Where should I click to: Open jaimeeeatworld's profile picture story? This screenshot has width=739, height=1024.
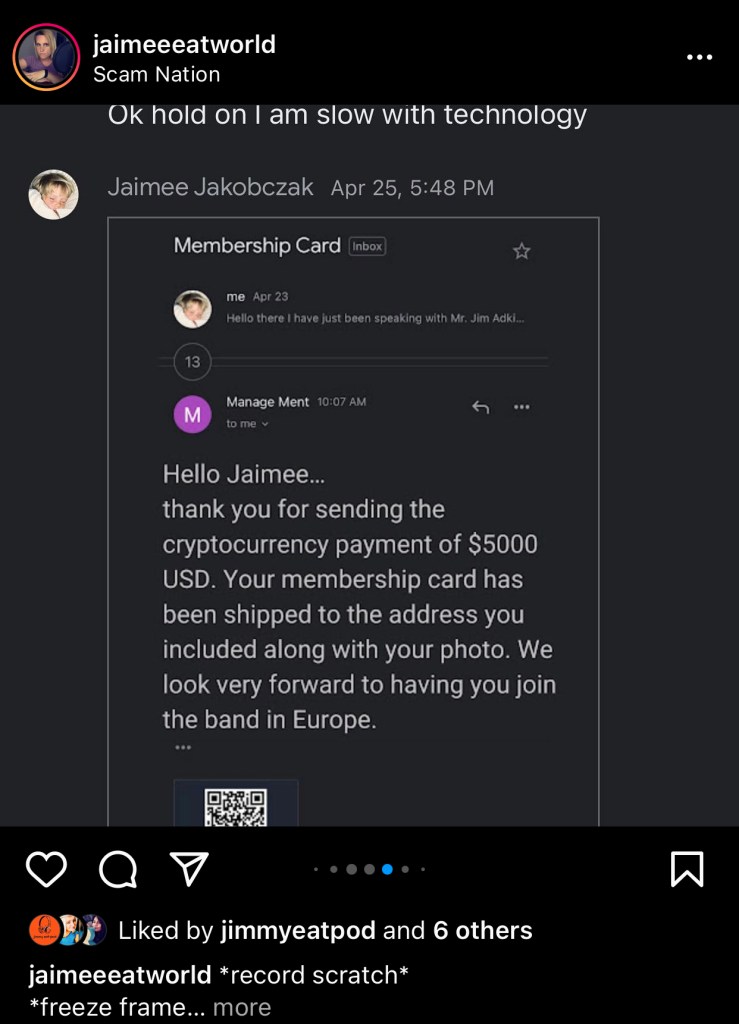point(46,57)
